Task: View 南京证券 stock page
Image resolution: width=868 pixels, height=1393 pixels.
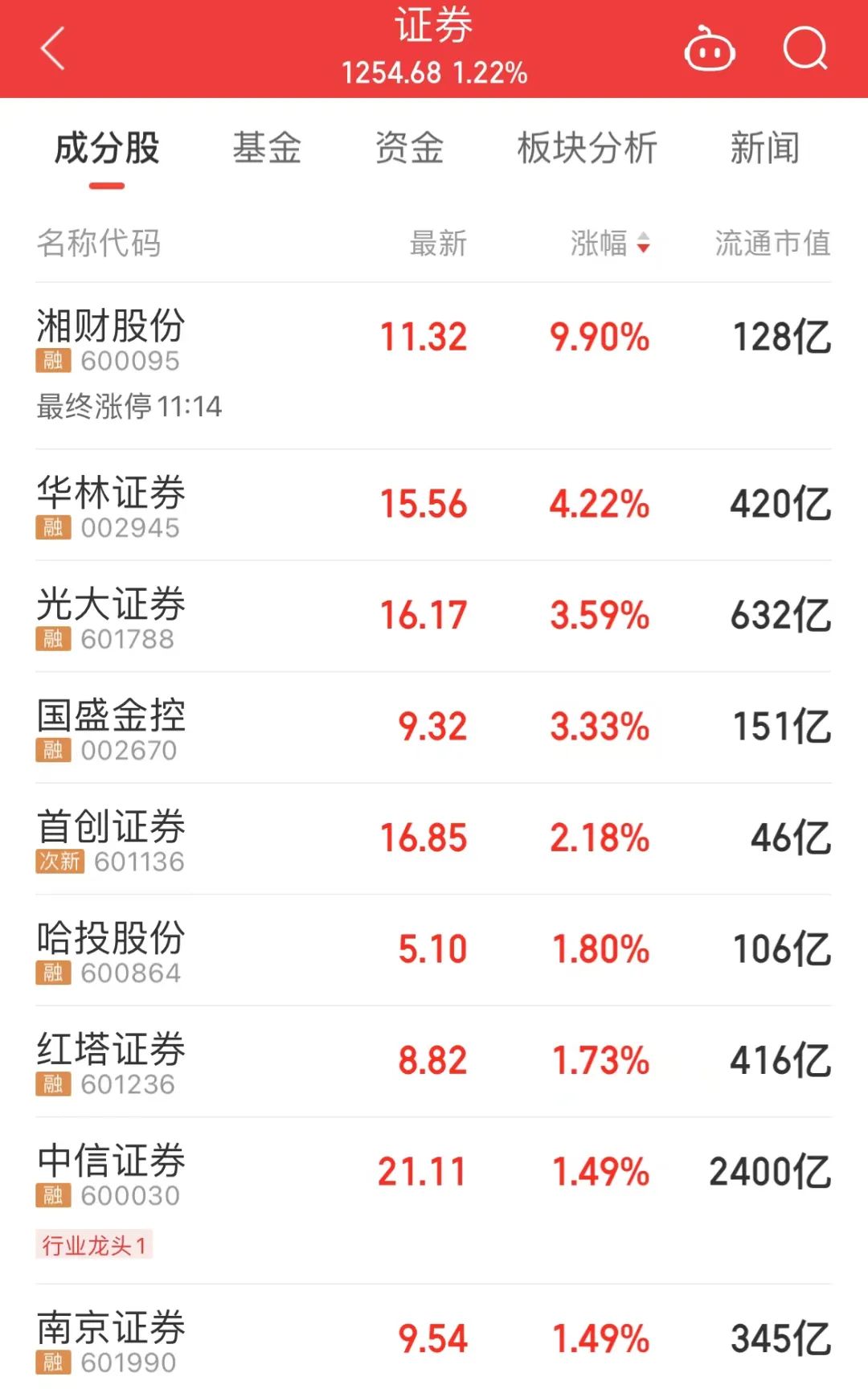Action: [x=111, y=1328]
